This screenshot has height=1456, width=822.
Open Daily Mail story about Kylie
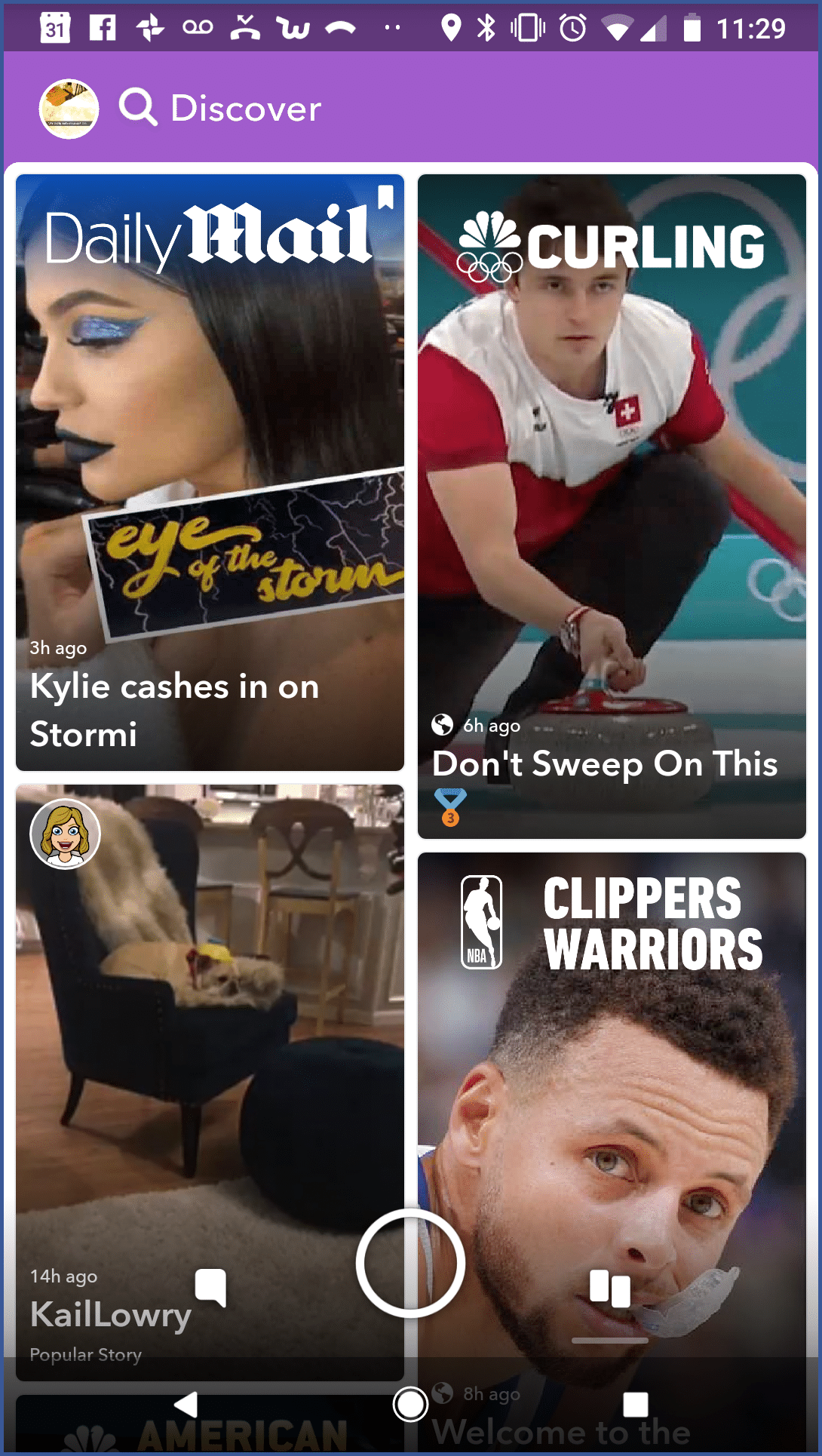pyautogui.click(x=210, y=473)
